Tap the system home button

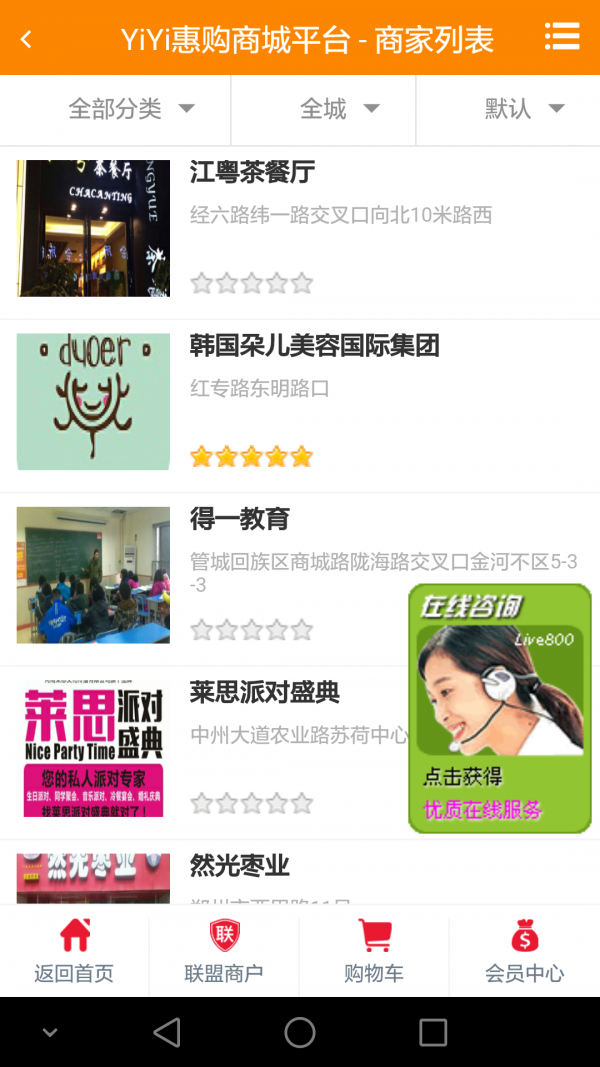click(x=300, y=1032)
